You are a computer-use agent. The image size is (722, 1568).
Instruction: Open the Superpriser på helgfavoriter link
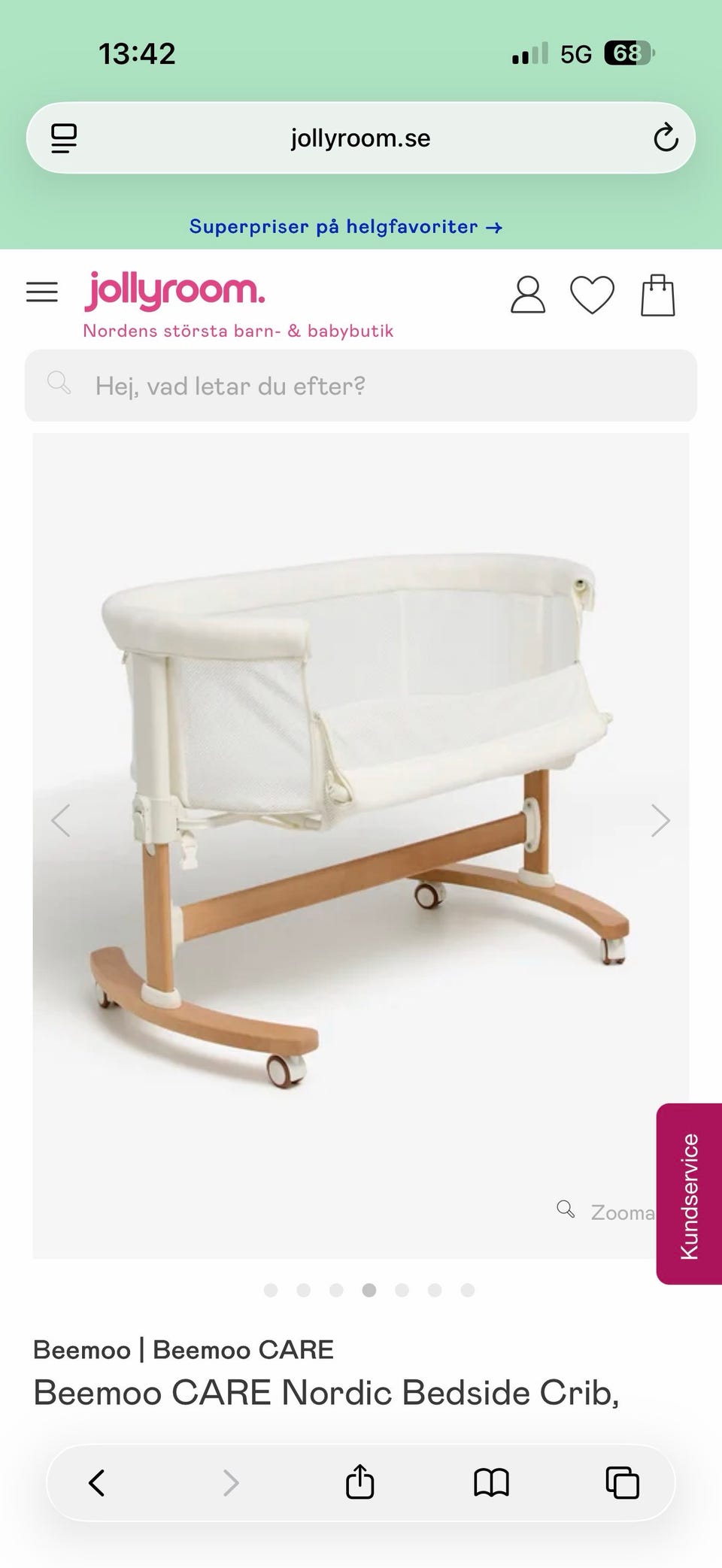(x=346, y=226)
